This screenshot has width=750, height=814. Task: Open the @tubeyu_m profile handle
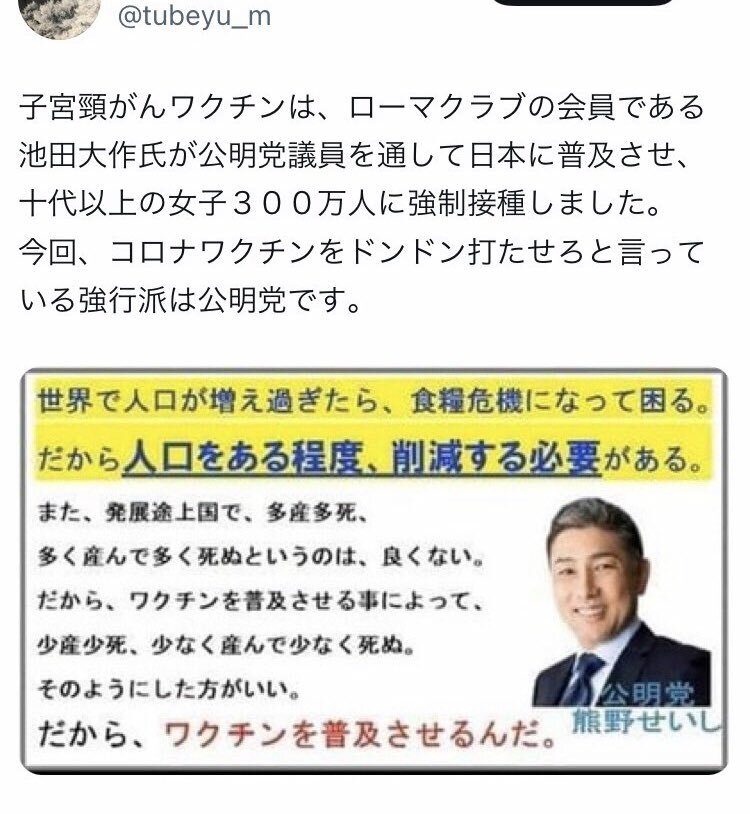tap(195, 16)
